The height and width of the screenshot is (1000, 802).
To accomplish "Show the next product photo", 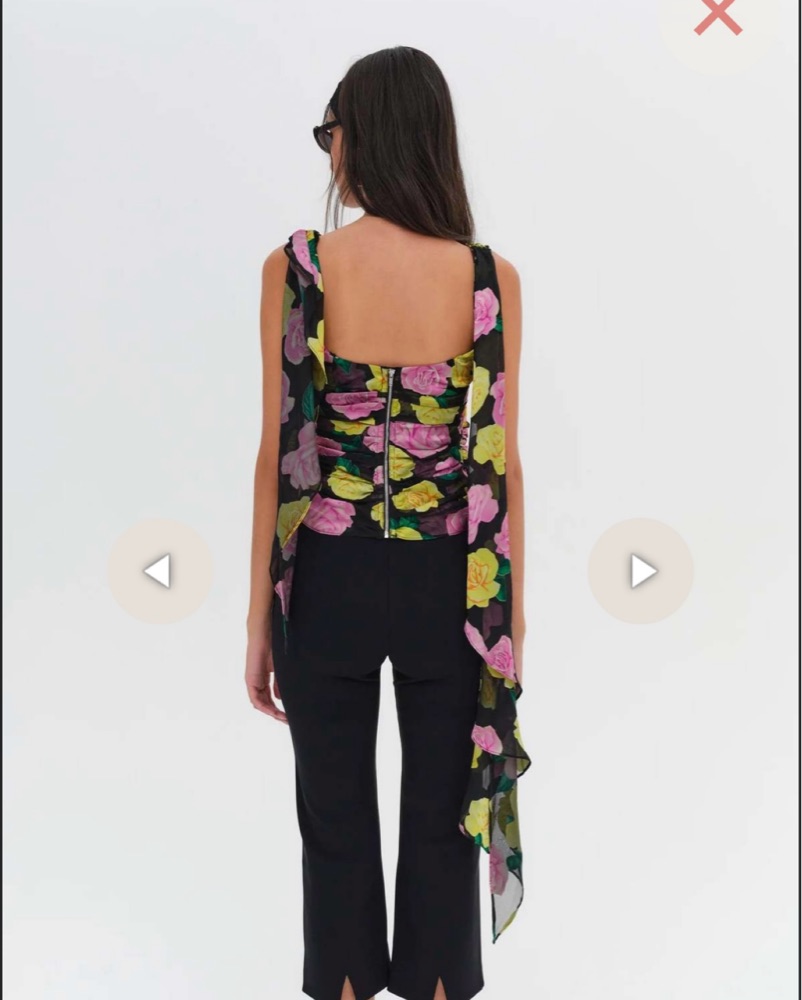I will pos(641,571).
